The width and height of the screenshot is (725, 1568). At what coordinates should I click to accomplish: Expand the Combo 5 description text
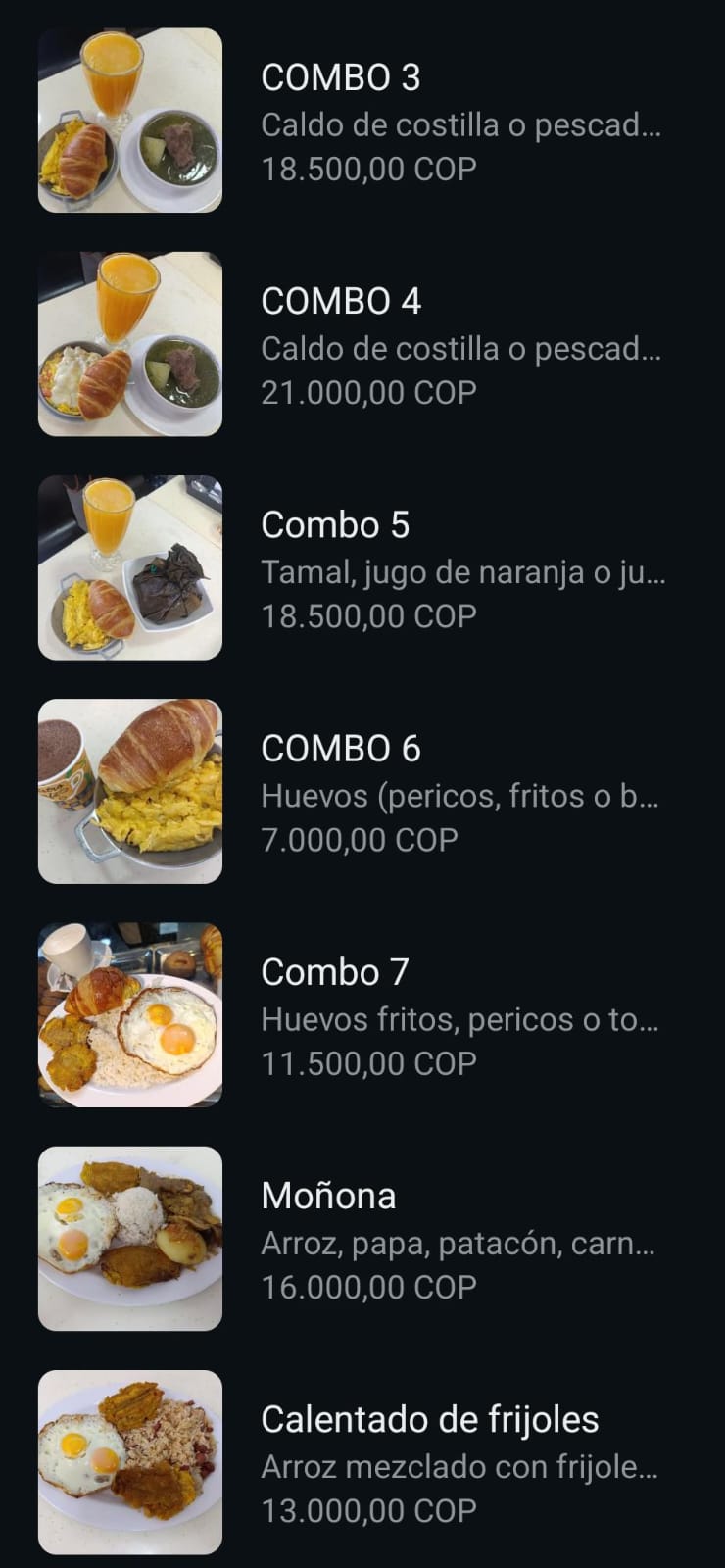(462, 572)
